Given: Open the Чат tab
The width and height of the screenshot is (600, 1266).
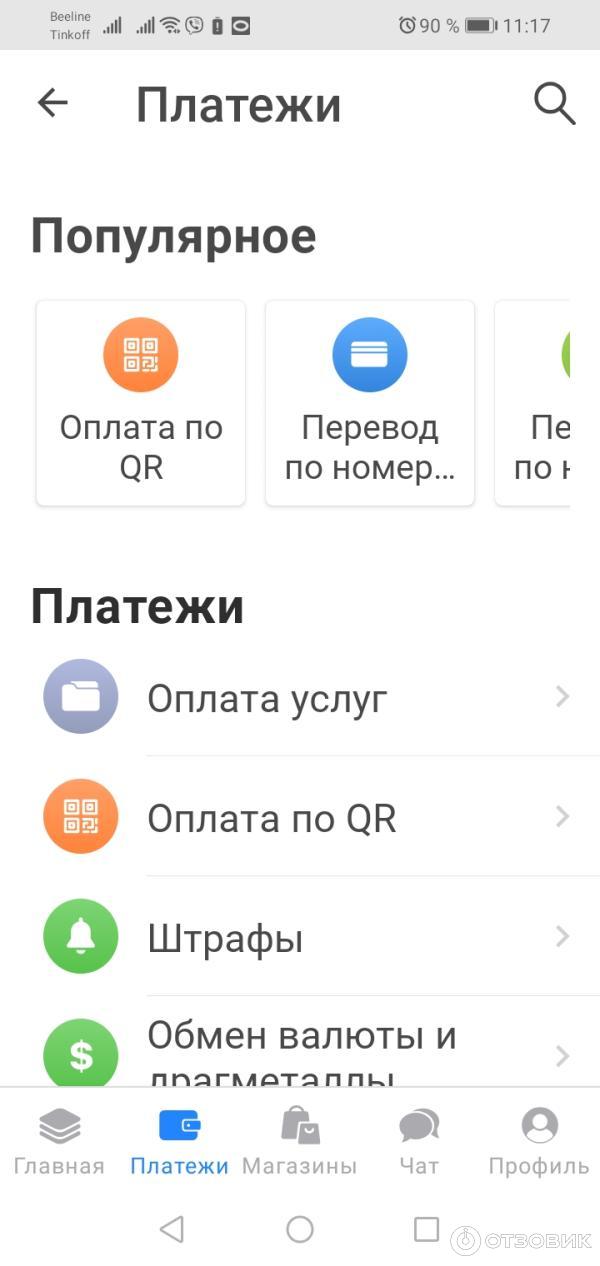Looking at the screenshot, I should coord(419,1141).
